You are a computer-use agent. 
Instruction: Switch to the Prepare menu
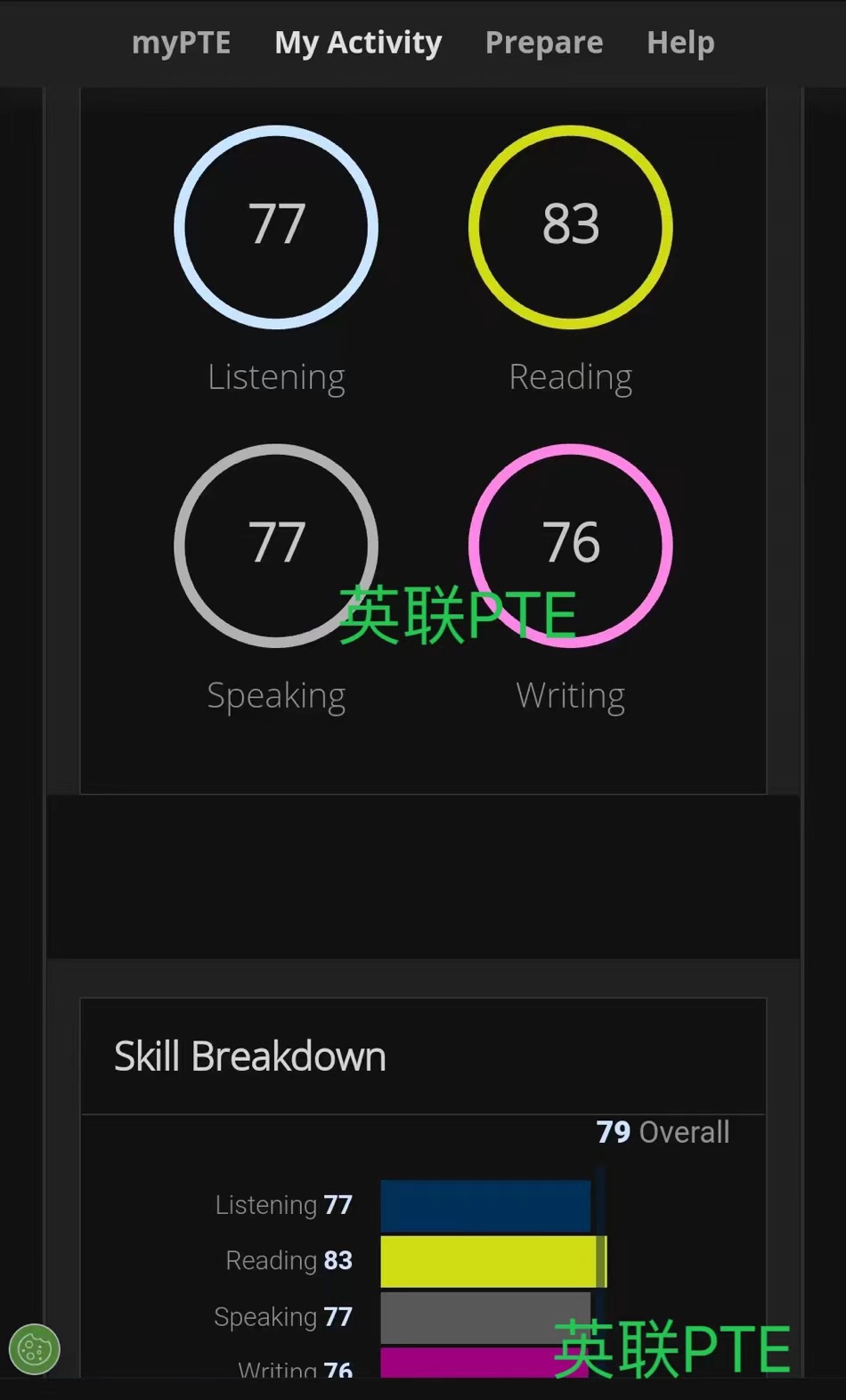(x=544, y=43)
